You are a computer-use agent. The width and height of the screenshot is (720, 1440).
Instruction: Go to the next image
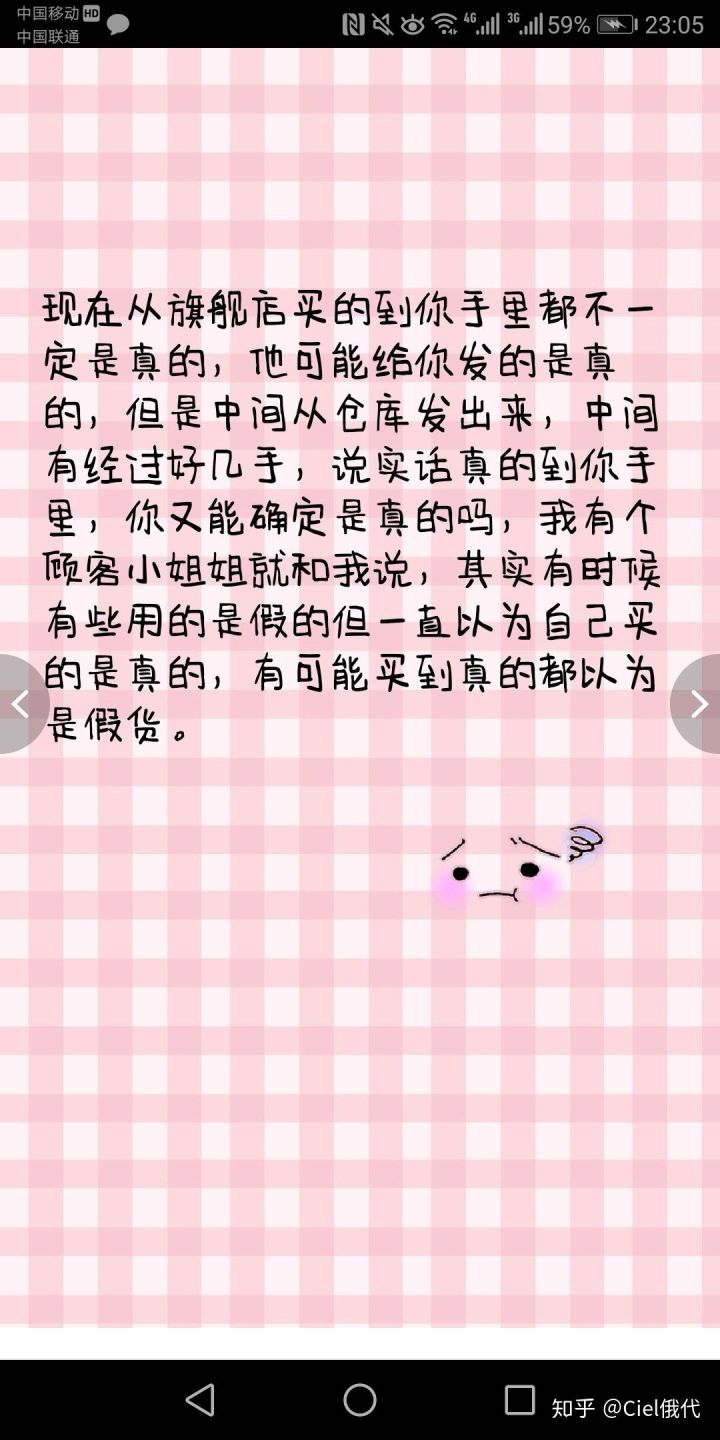pyautogui.click(x=699, y=704)
